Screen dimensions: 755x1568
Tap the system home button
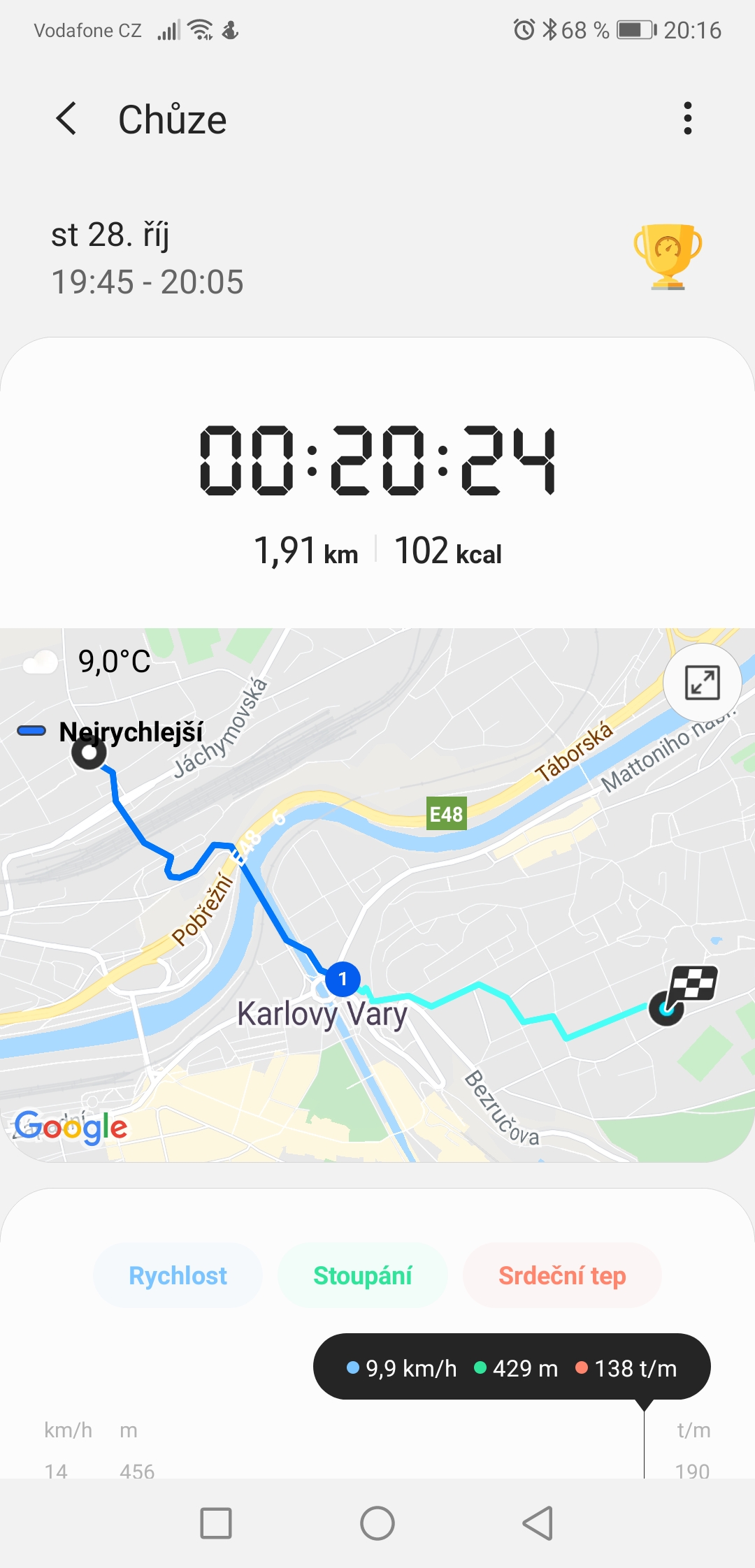click(x=377, y=1523)
